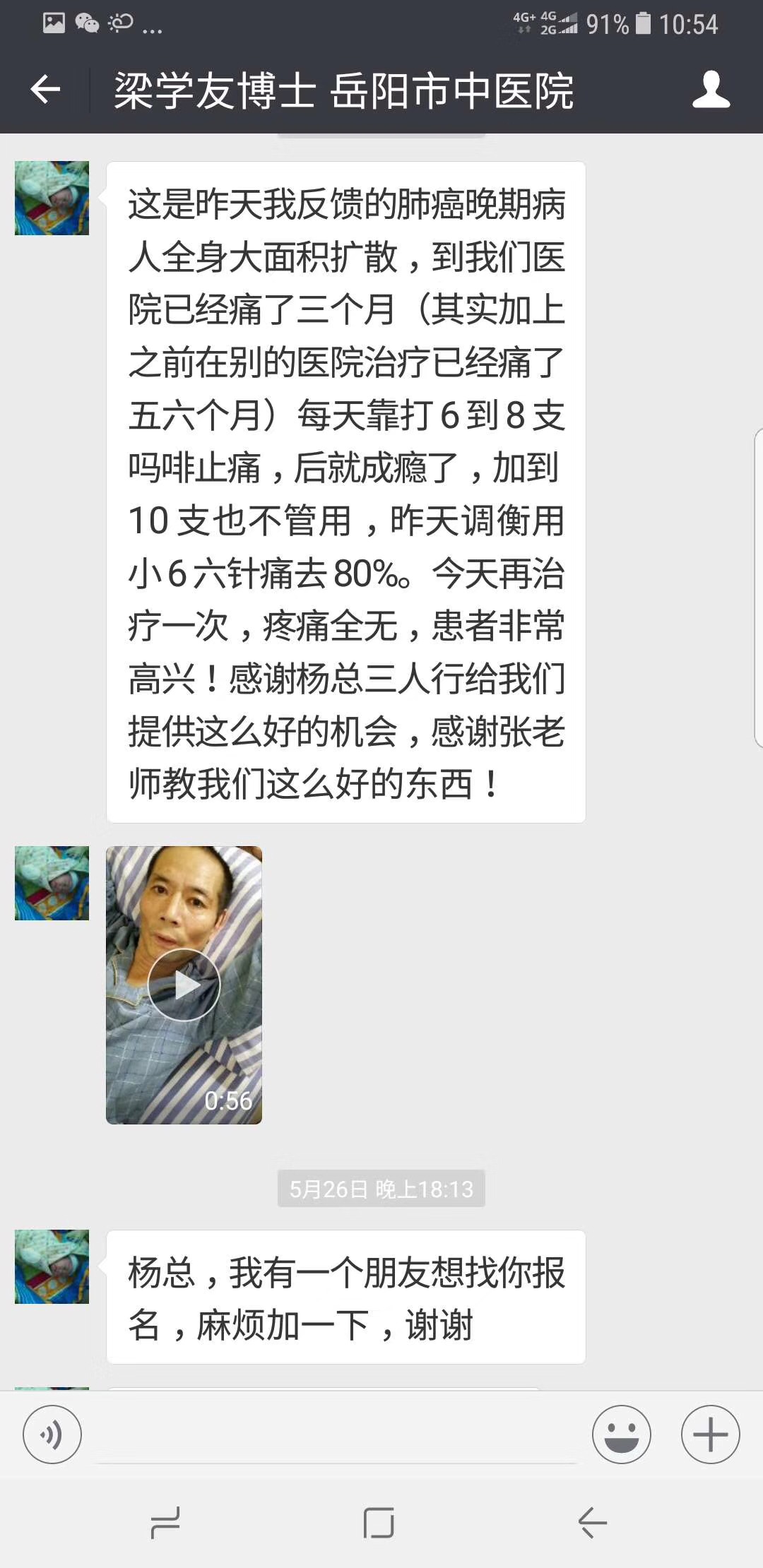This screenshot has height=1568, width=763.
Task: Open chat info profile icon
Action: tap(711, 90)
